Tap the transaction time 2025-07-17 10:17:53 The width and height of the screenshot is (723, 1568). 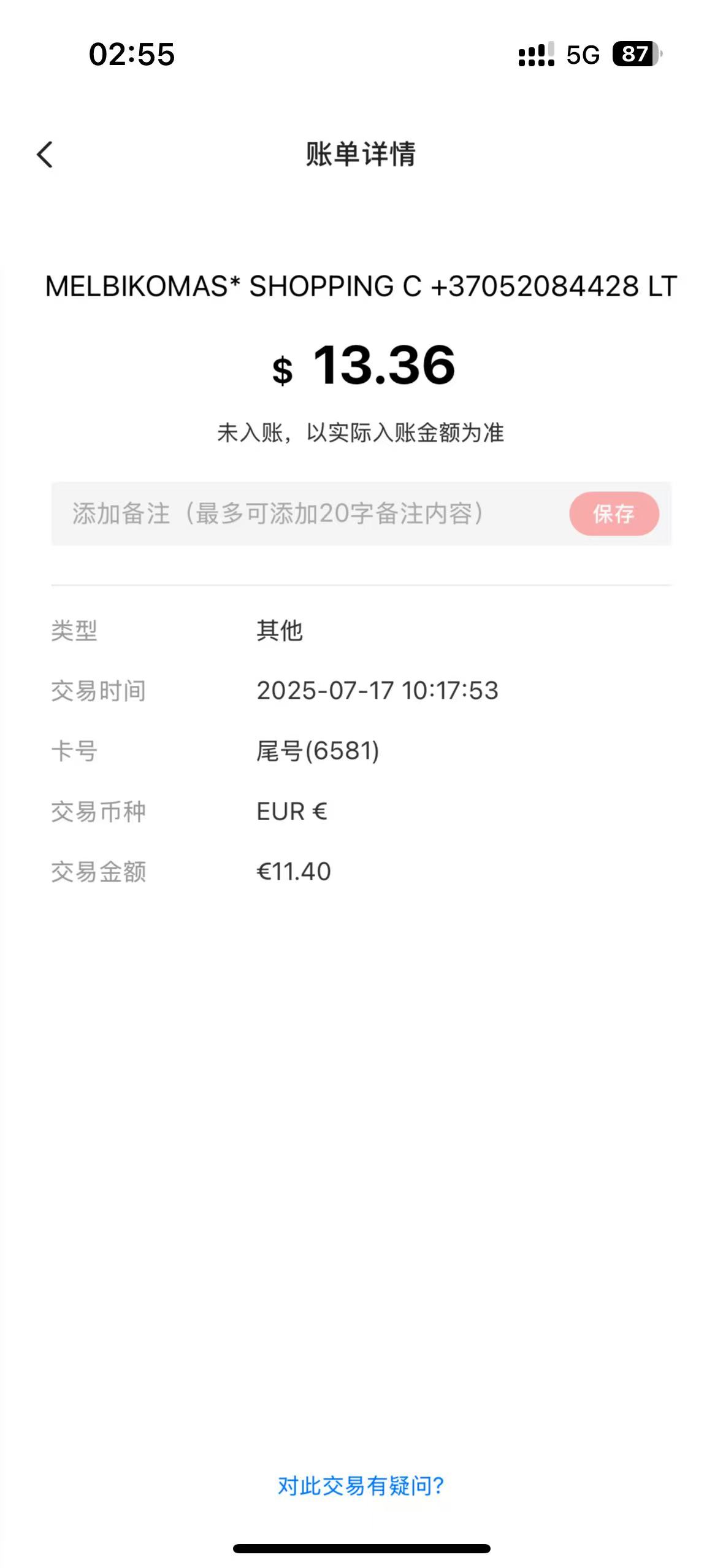pos(378,691)
